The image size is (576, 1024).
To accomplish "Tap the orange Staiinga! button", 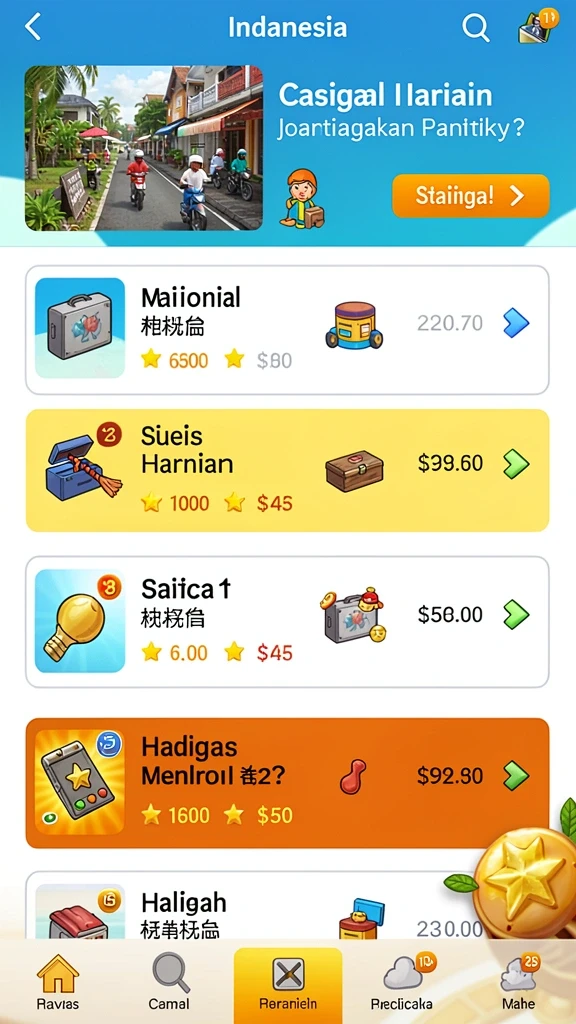I will coord(470,195).
